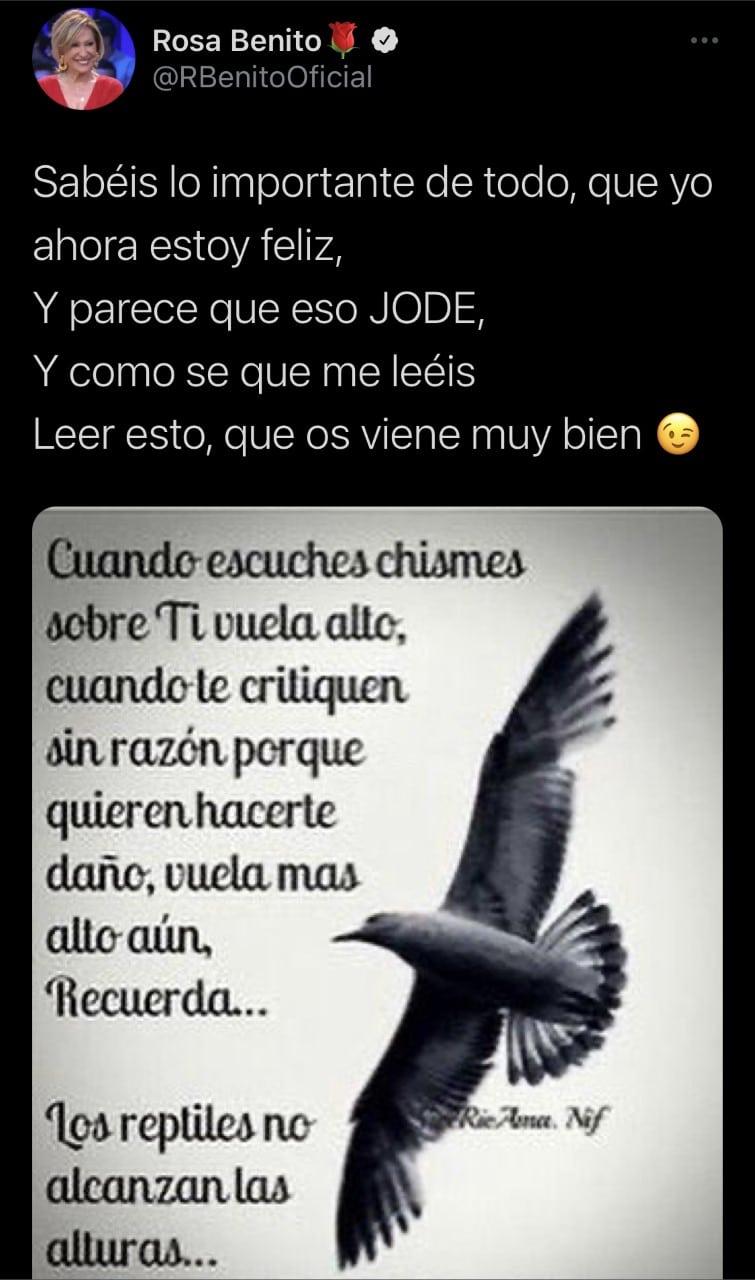Image resolution: width=755 pixels, height=1280 pixels.
Task: Open the attached seagull quote image
Action: tap(377, 890)
